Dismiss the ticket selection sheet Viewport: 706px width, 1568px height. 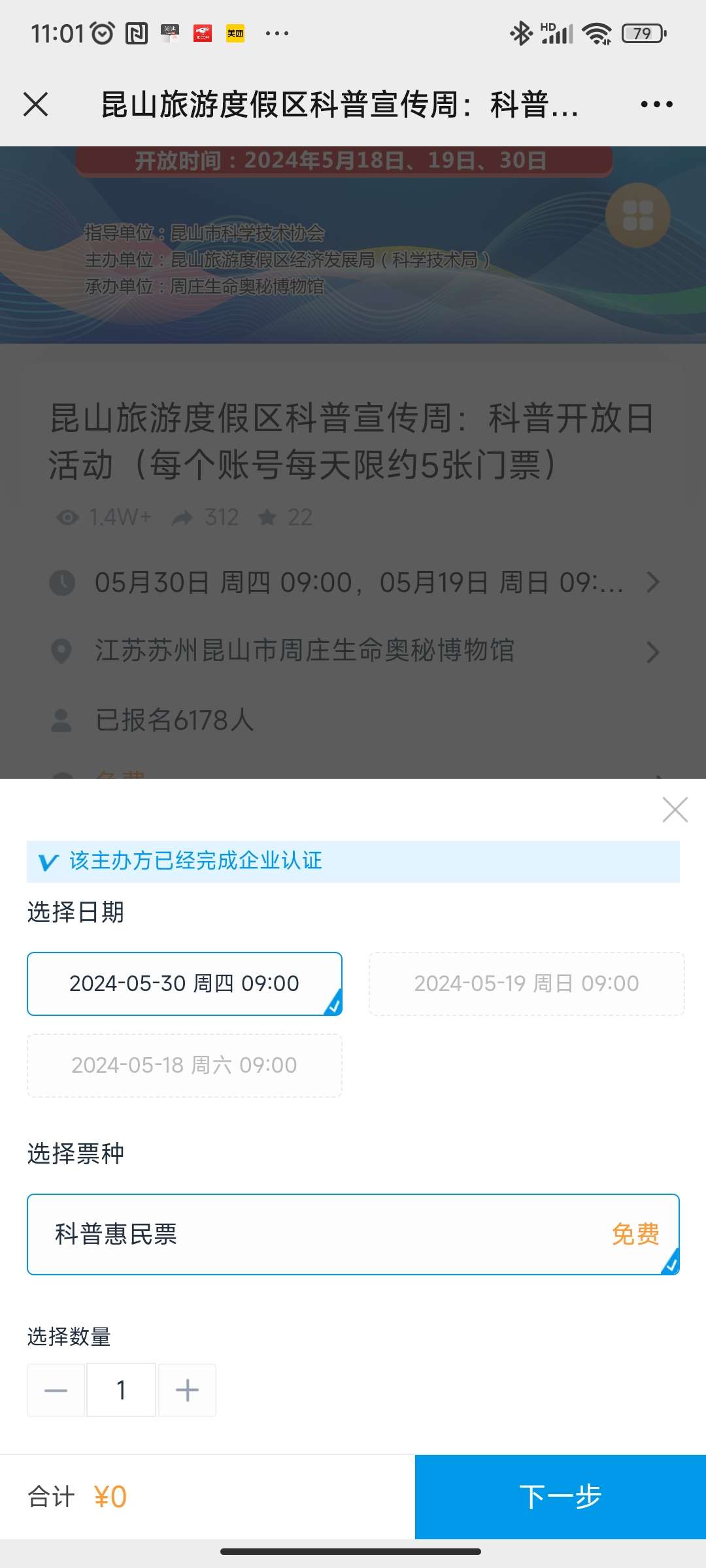(675, 809)
